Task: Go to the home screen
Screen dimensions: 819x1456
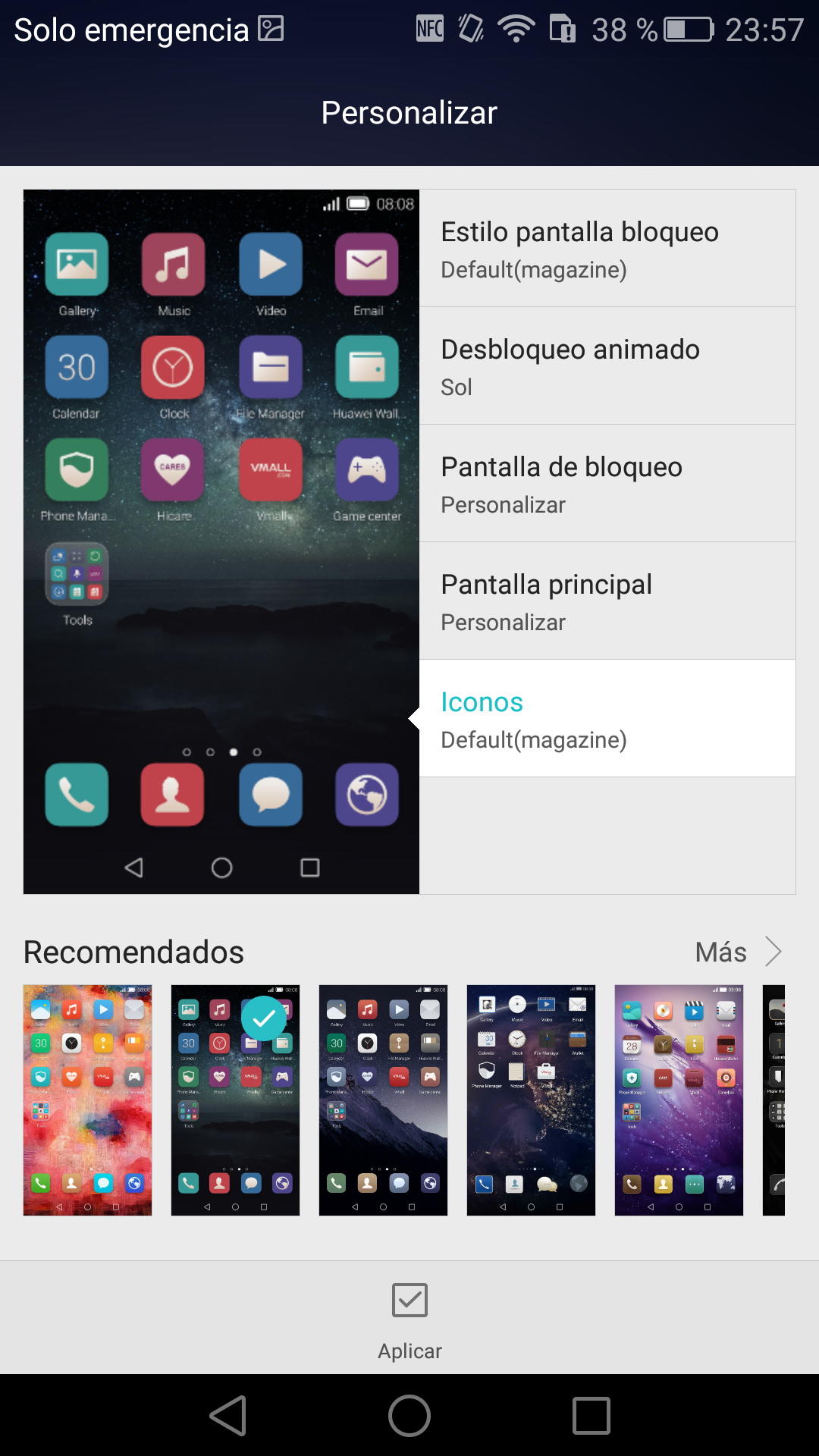Action: (x=409, y=1415)
